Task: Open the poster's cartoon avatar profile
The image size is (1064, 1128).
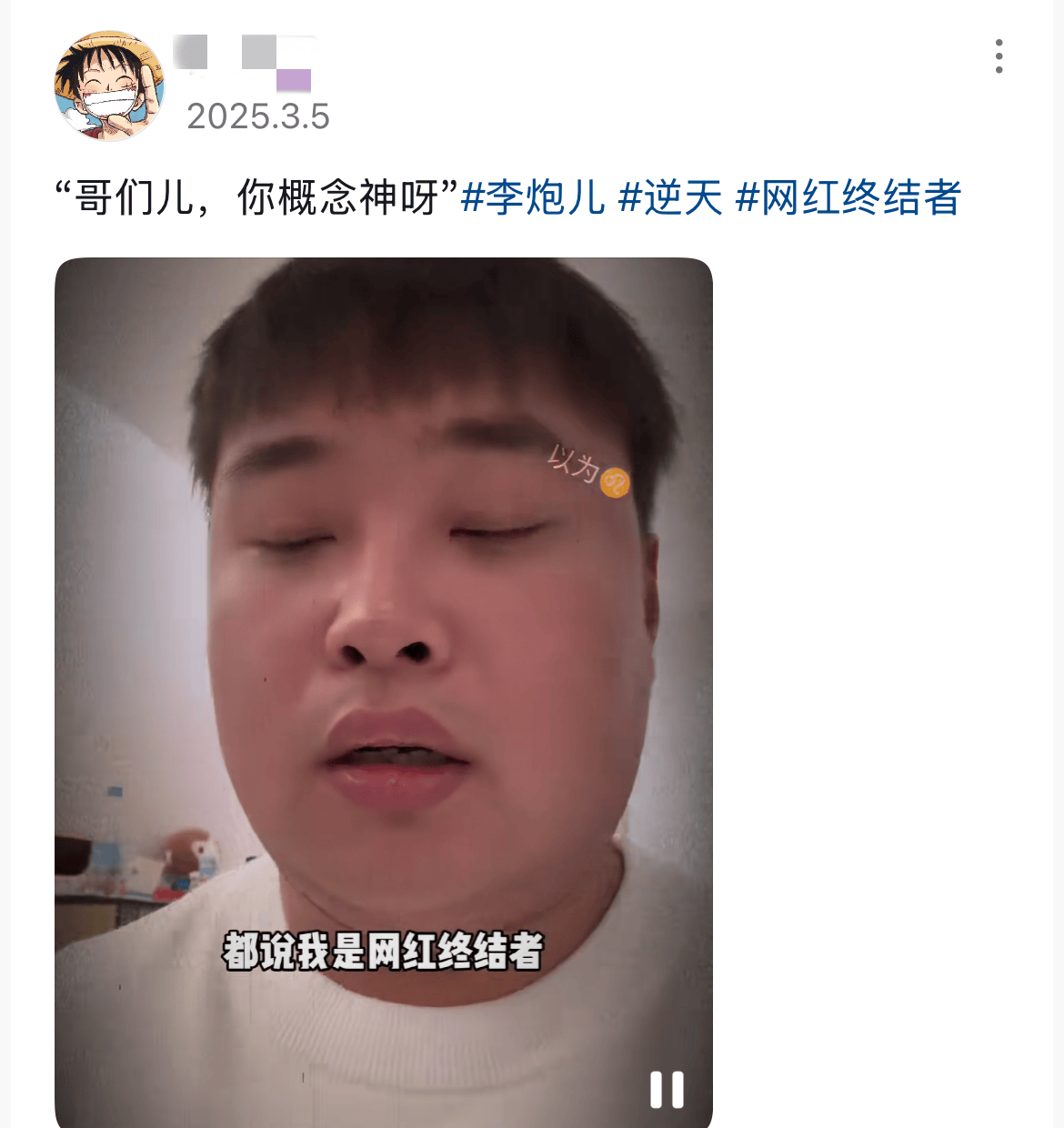Action: 109,86
